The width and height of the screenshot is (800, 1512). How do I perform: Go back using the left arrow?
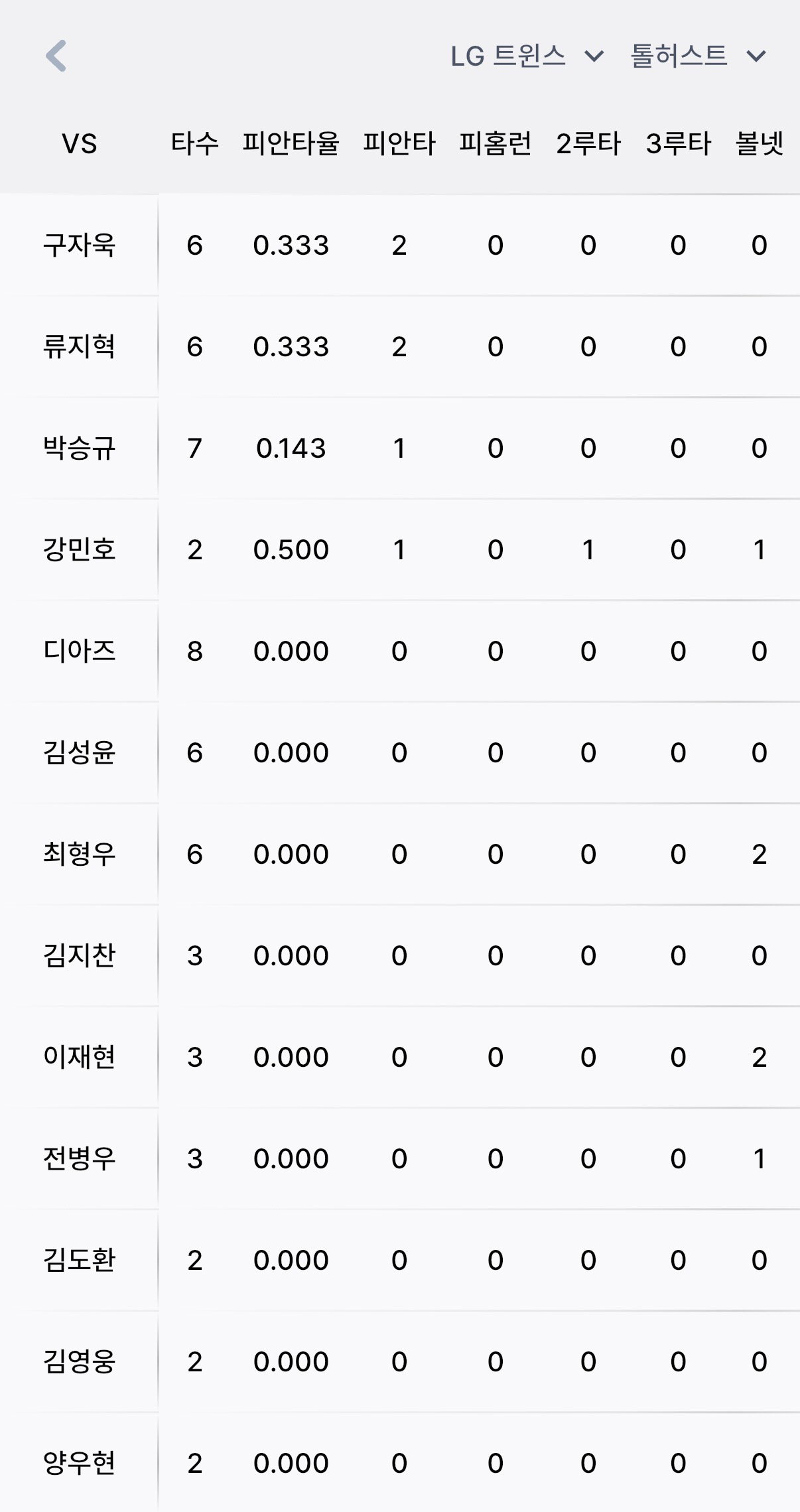pos(56,56)
